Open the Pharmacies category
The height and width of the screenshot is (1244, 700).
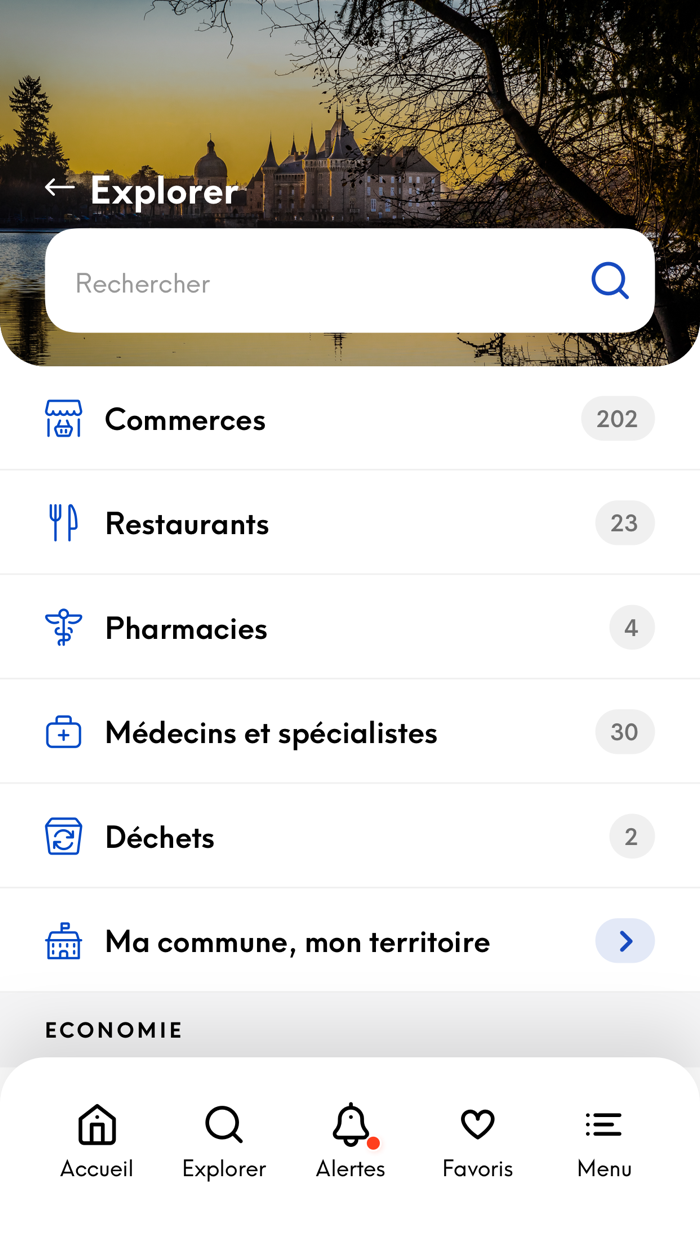pos(349,628)
